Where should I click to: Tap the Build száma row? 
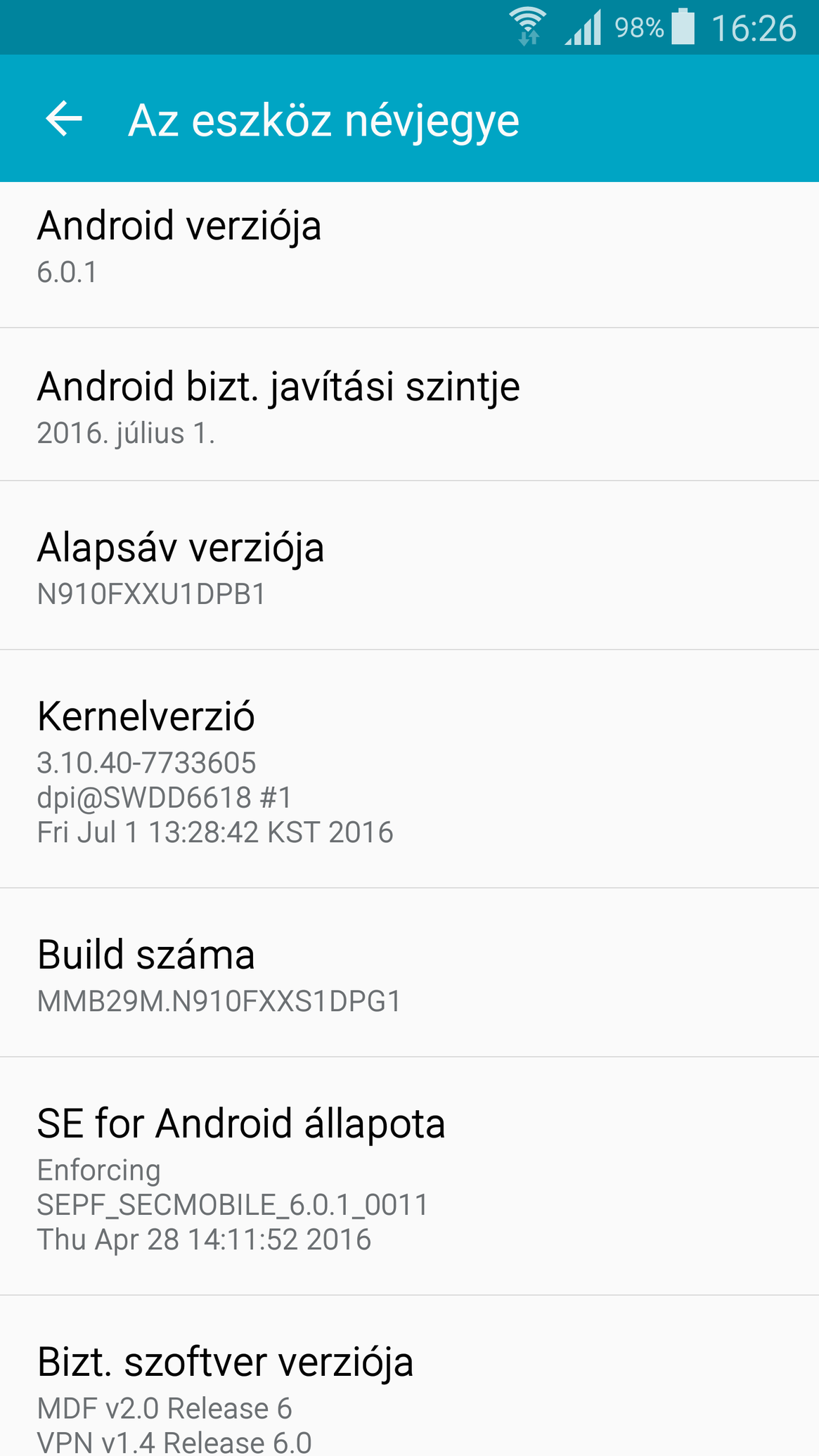coord(409,974)
